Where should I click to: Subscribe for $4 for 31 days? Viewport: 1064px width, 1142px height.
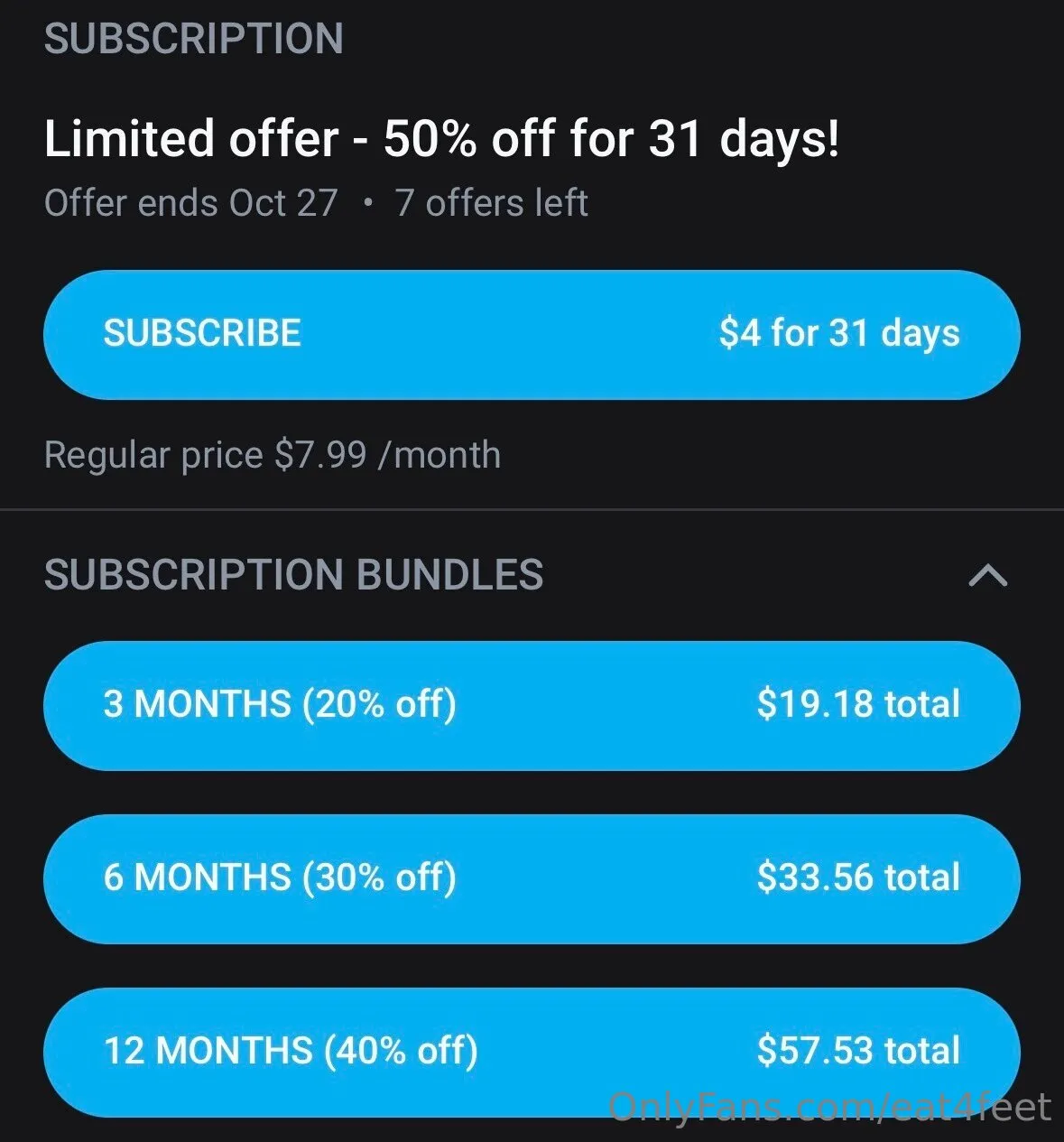click(532, 334)
